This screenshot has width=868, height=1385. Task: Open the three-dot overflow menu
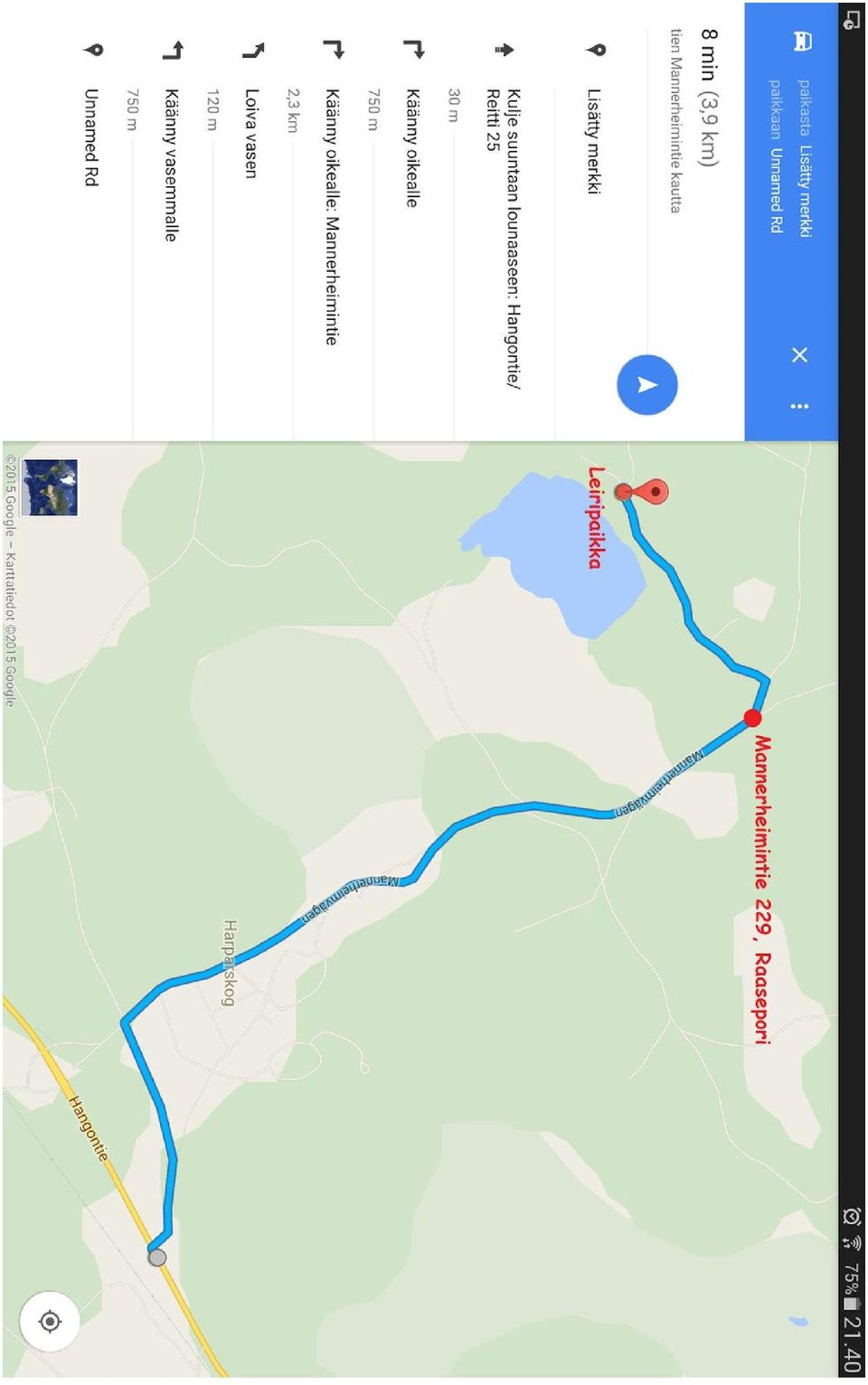[x=799, y=407]
